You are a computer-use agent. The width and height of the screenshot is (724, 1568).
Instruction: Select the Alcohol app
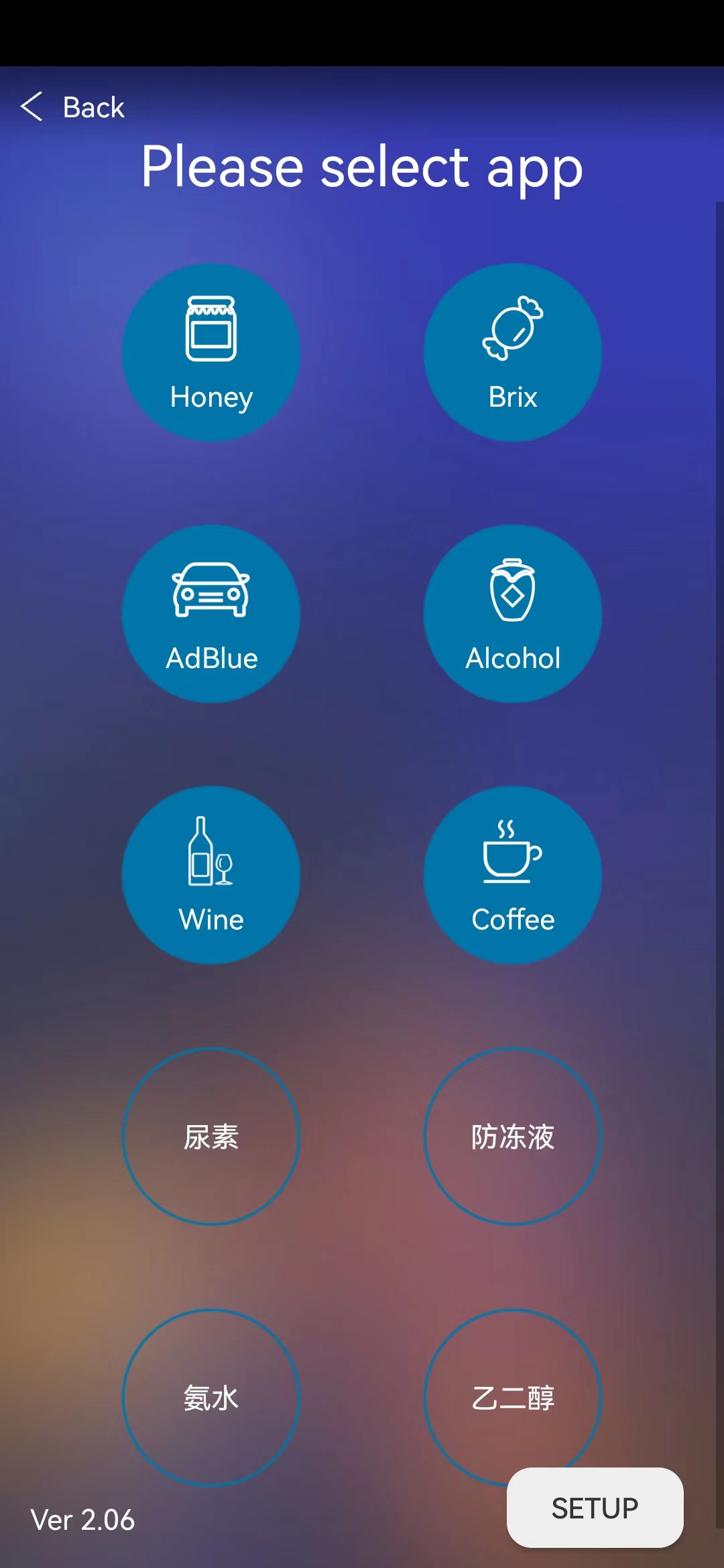click(x=513, y=614)
